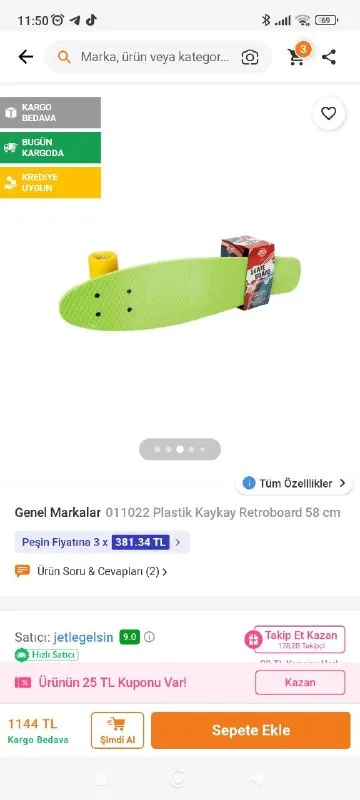360x800 pixels.
Task: Search by camera icon
Action: (250, 57)
